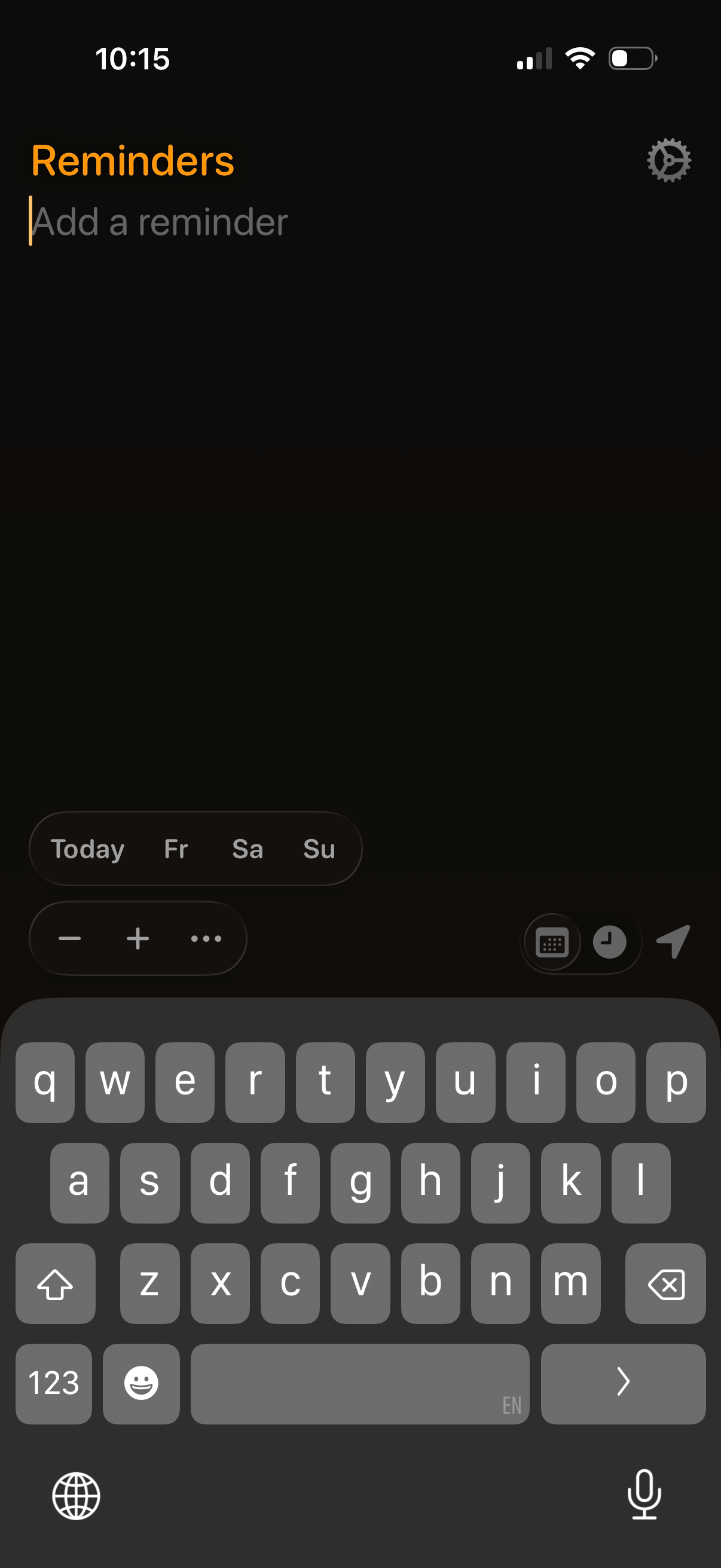Switch to the 123 numeric keyboard

[54, 1384]
